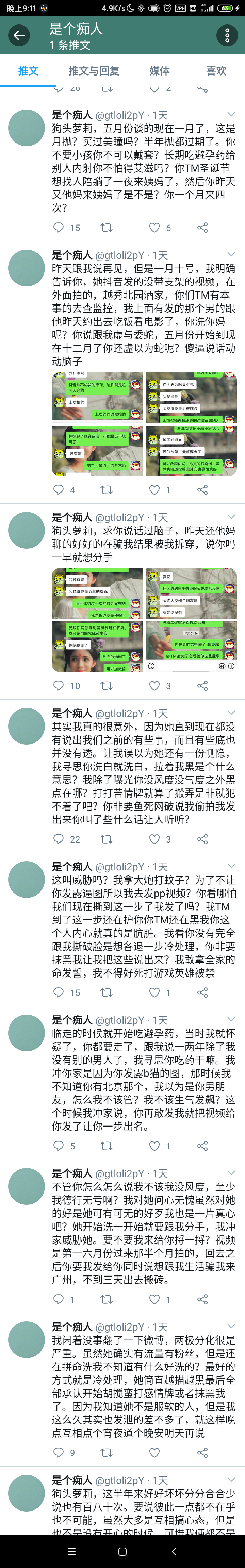Share the tweet beginning 不管你怎么怎么说
Viewport: 245px width, 1568px height.
coord(202,1299)
